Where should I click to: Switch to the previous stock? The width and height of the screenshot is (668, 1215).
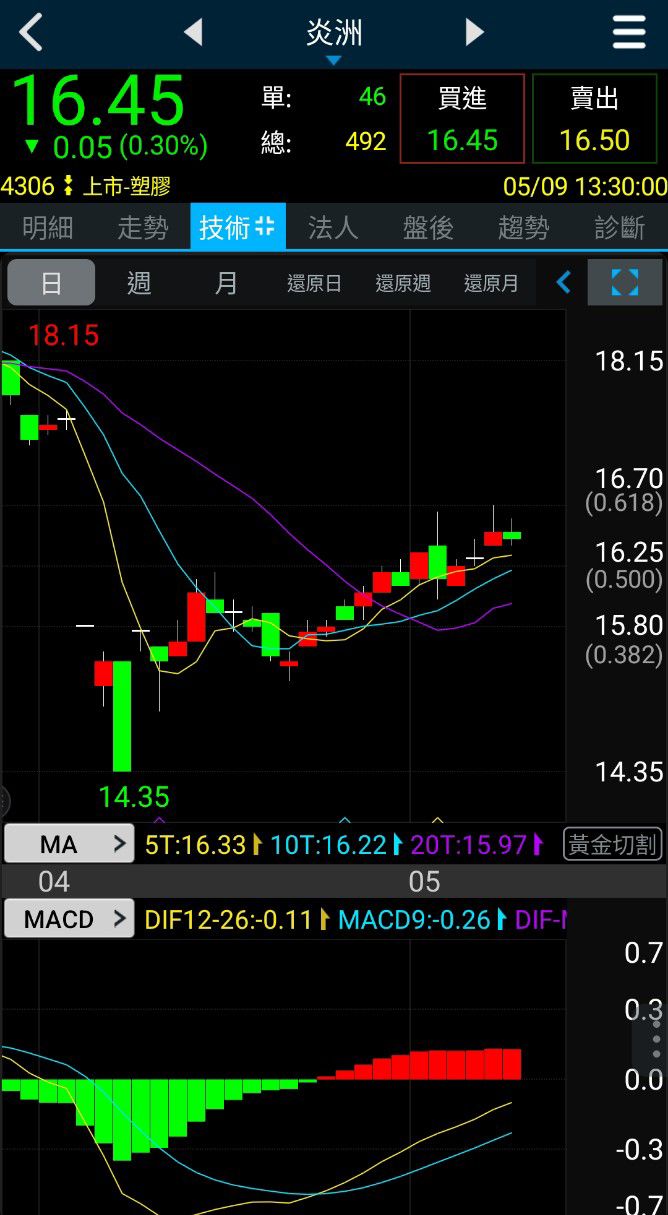click(193, 33)
